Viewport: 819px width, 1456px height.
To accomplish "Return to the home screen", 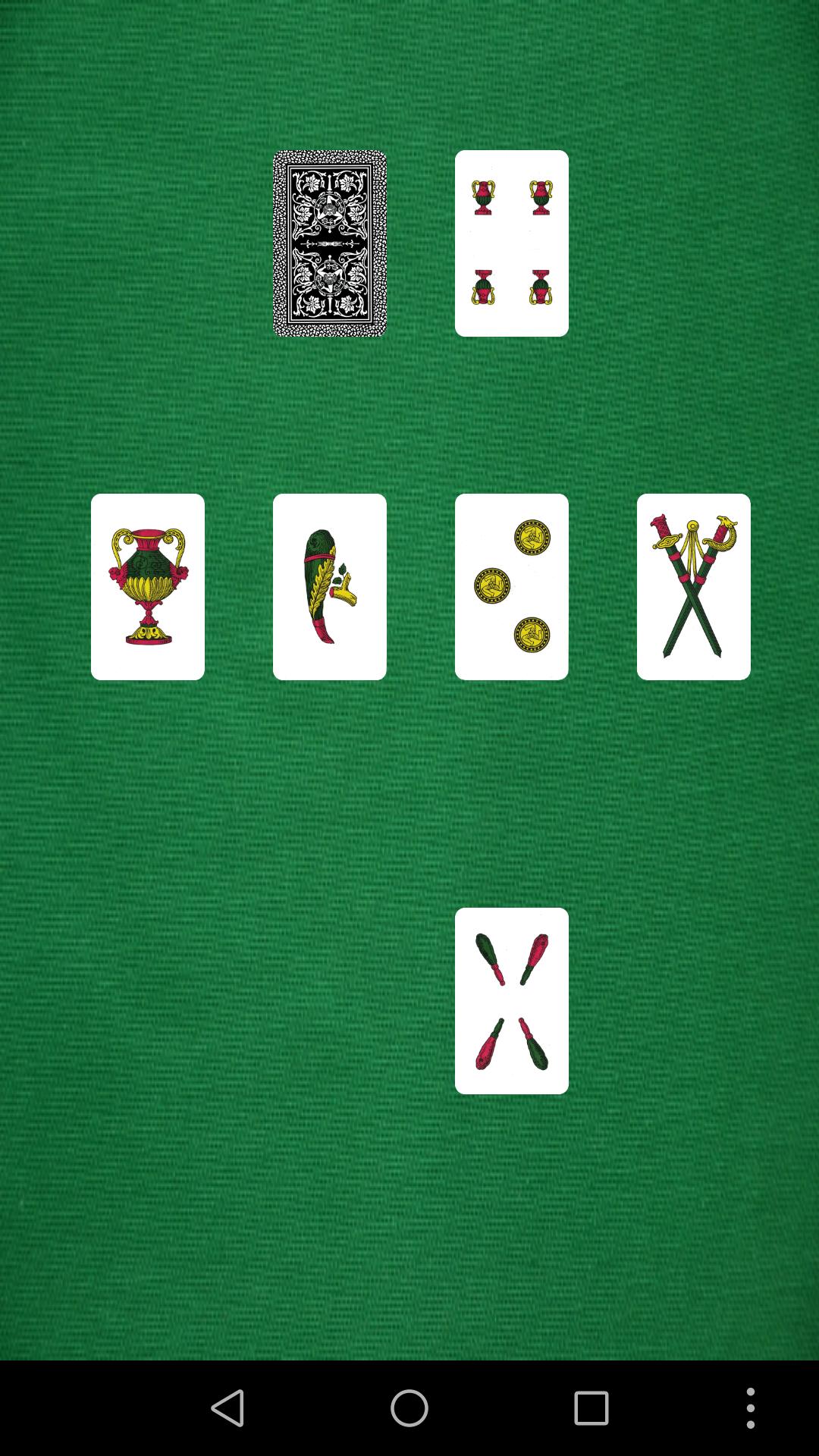I will (x=409, y=1408).
